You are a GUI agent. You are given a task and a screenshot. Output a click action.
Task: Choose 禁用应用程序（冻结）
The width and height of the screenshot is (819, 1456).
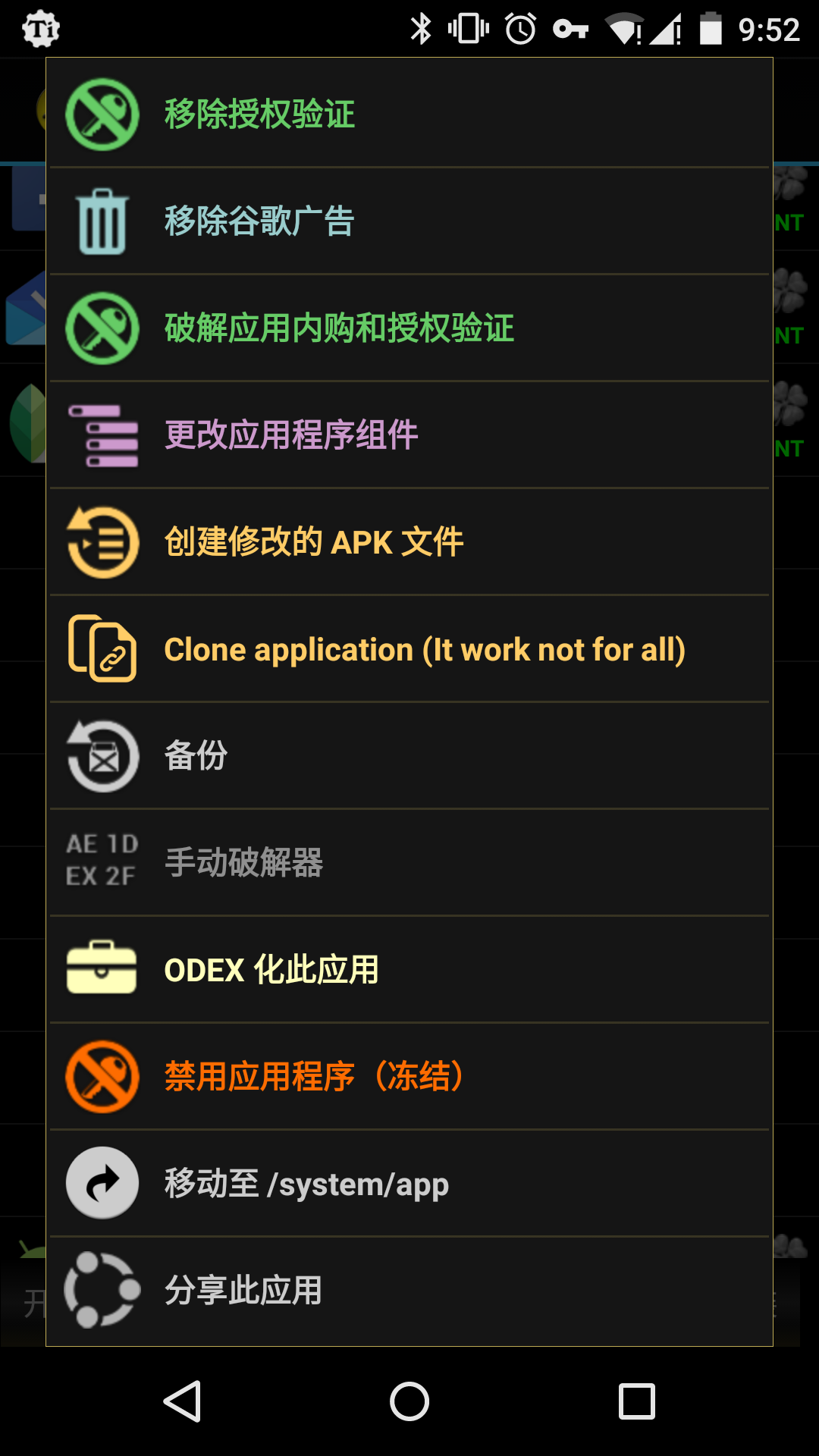[x=409, y=1077]
